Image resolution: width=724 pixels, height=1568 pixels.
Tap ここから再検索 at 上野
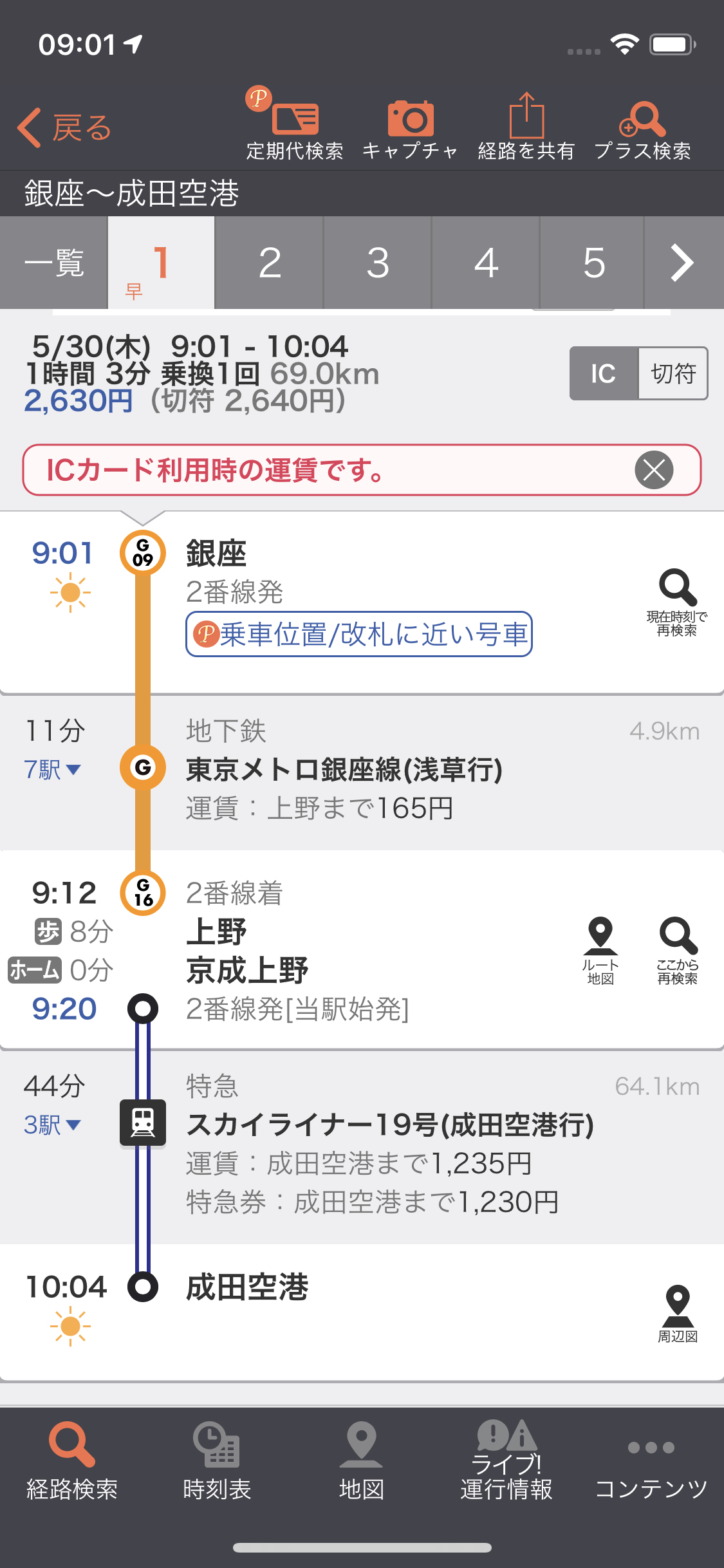click(x=677, y=950)
